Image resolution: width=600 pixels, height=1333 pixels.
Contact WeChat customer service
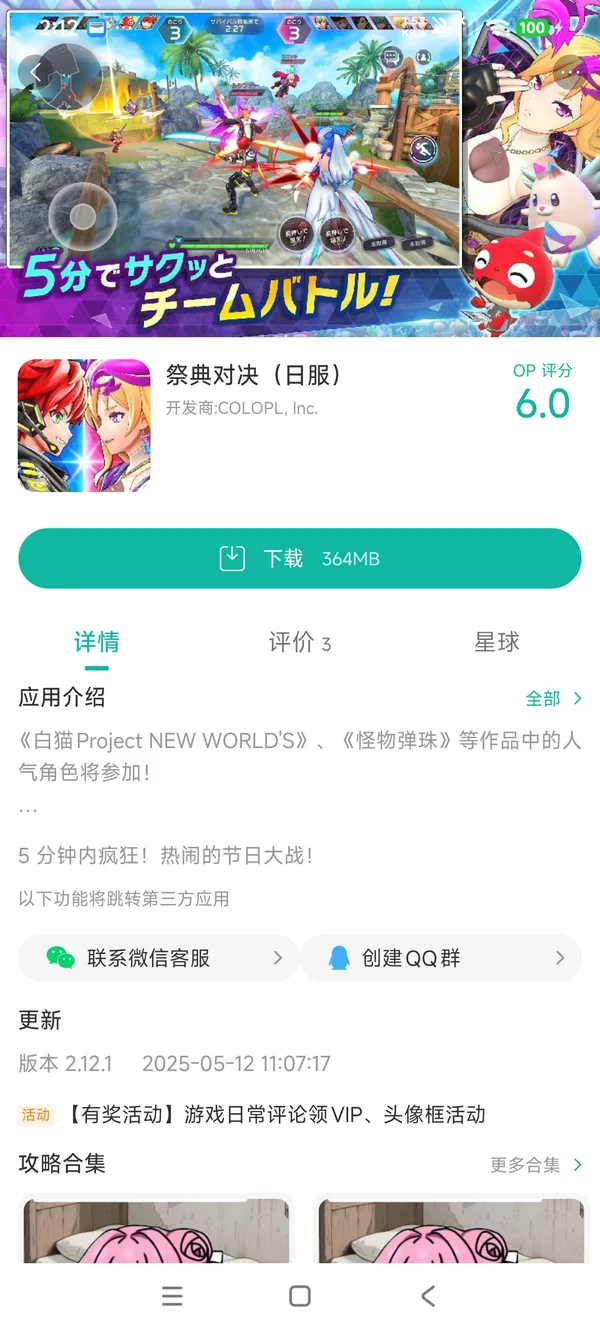[158, 958]
